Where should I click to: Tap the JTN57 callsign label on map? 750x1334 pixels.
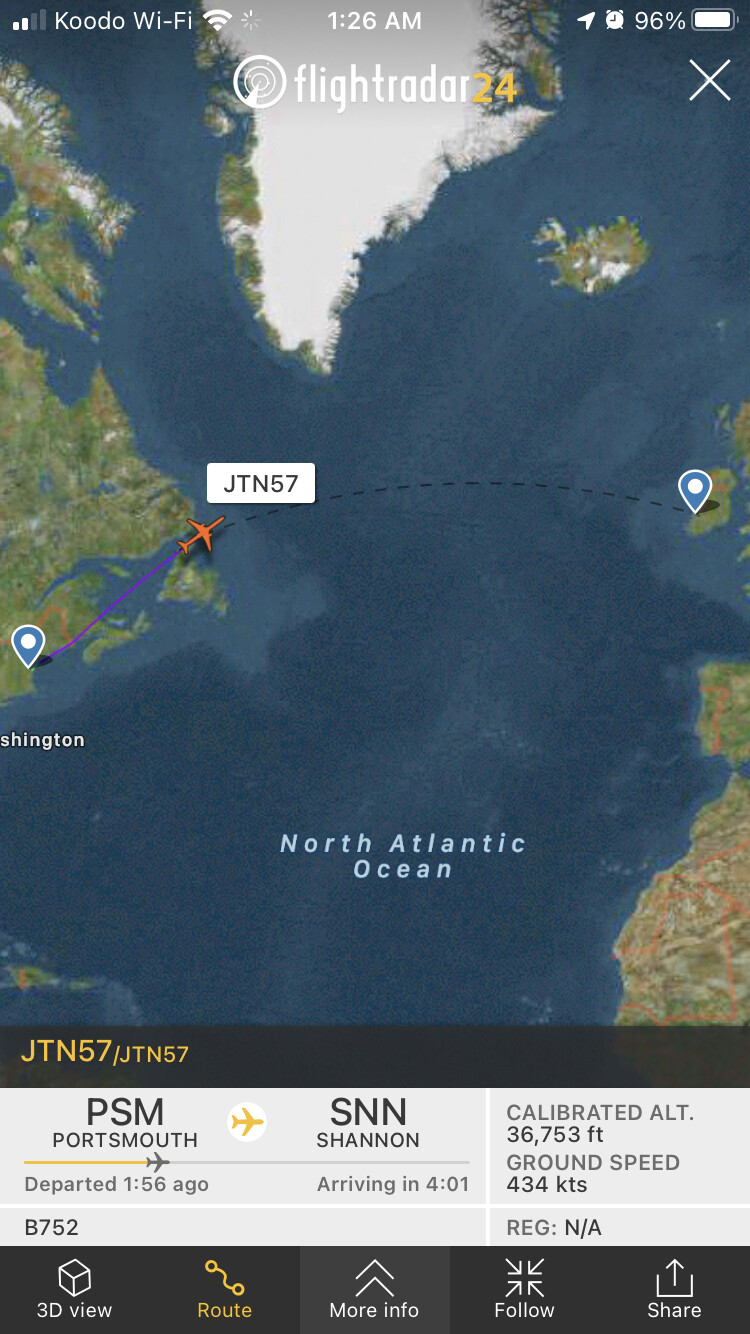coord(260,483)
